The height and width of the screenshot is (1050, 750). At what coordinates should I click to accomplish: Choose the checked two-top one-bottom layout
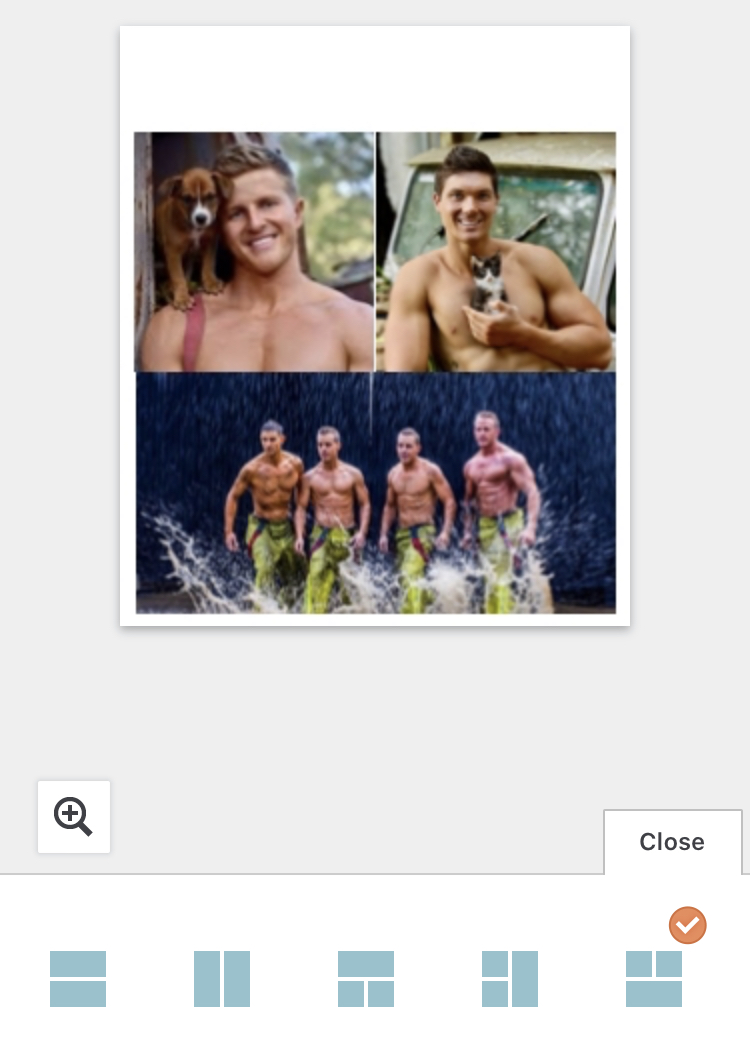tap(654, 979)
